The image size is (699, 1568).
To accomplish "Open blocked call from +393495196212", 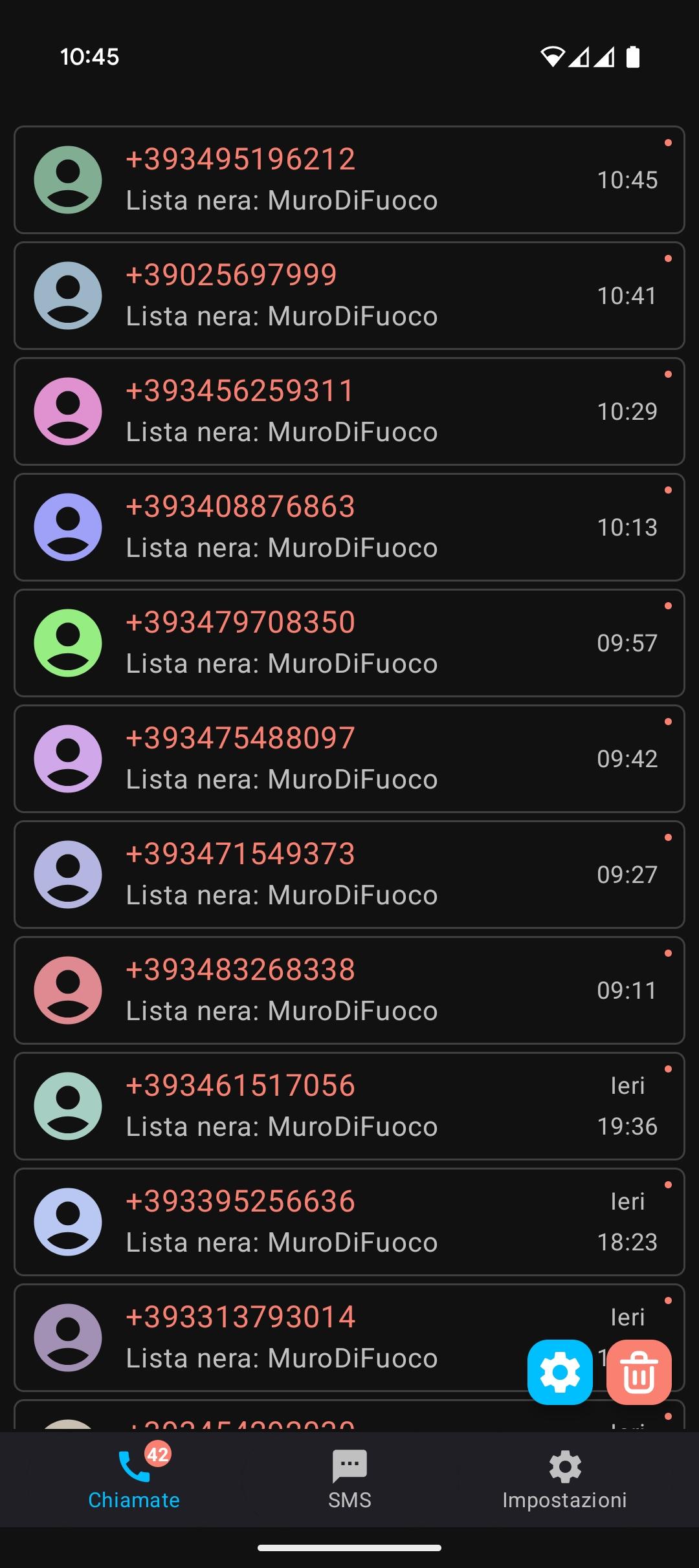I will pyautogui.click(x=349, y=180).
